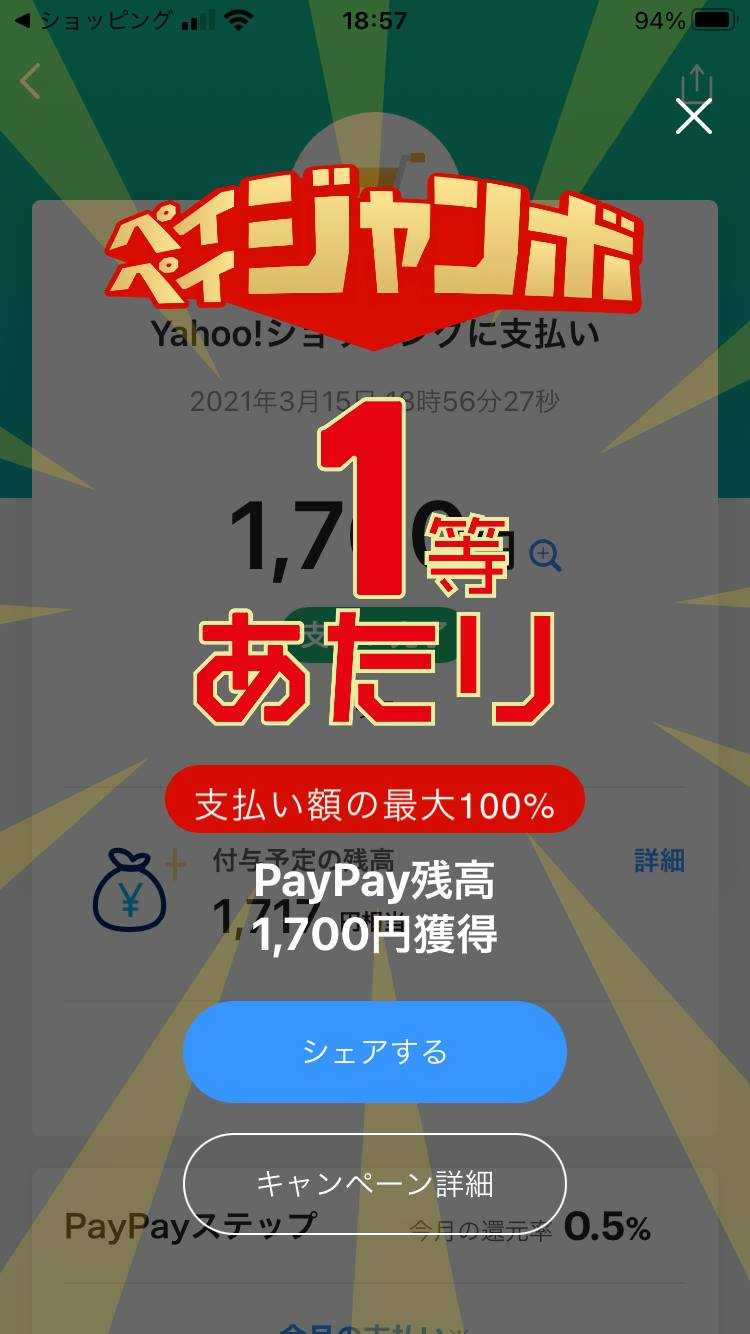Return to the ショッピング app

click(x=93, y=20)
